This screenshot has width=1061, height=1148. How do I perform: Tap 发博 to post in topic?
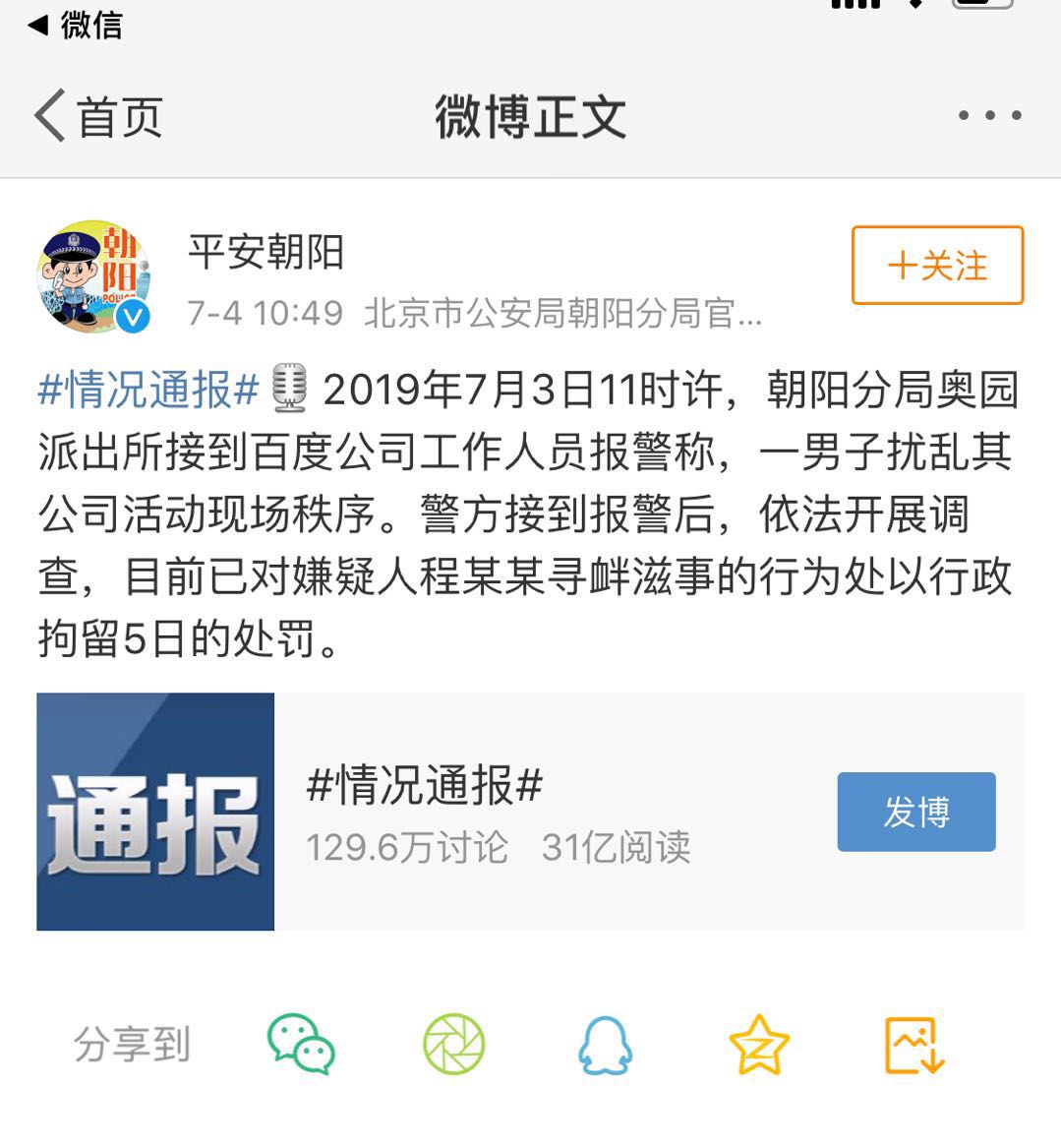pos(915,812)
